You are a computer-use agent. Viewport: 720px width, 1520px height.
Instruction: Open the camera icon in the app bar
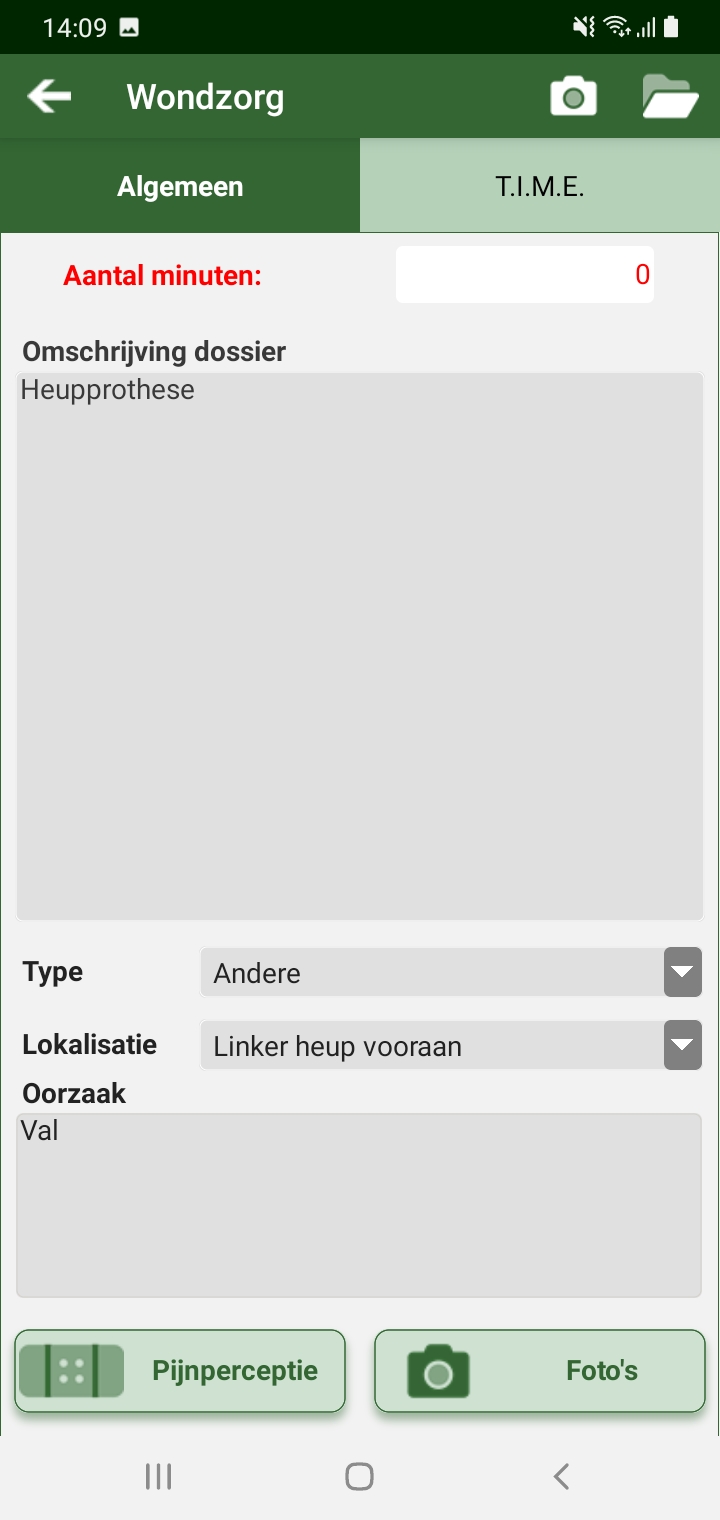[x=573, y=98]
